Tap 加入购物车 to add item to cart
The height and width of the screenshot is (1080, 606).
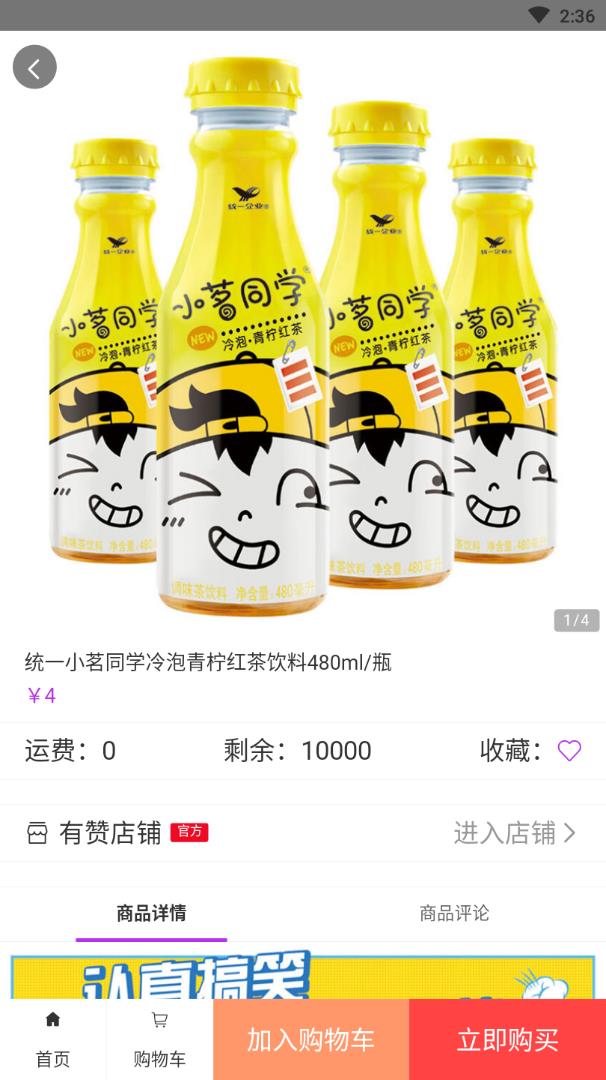coord(311,1039)
